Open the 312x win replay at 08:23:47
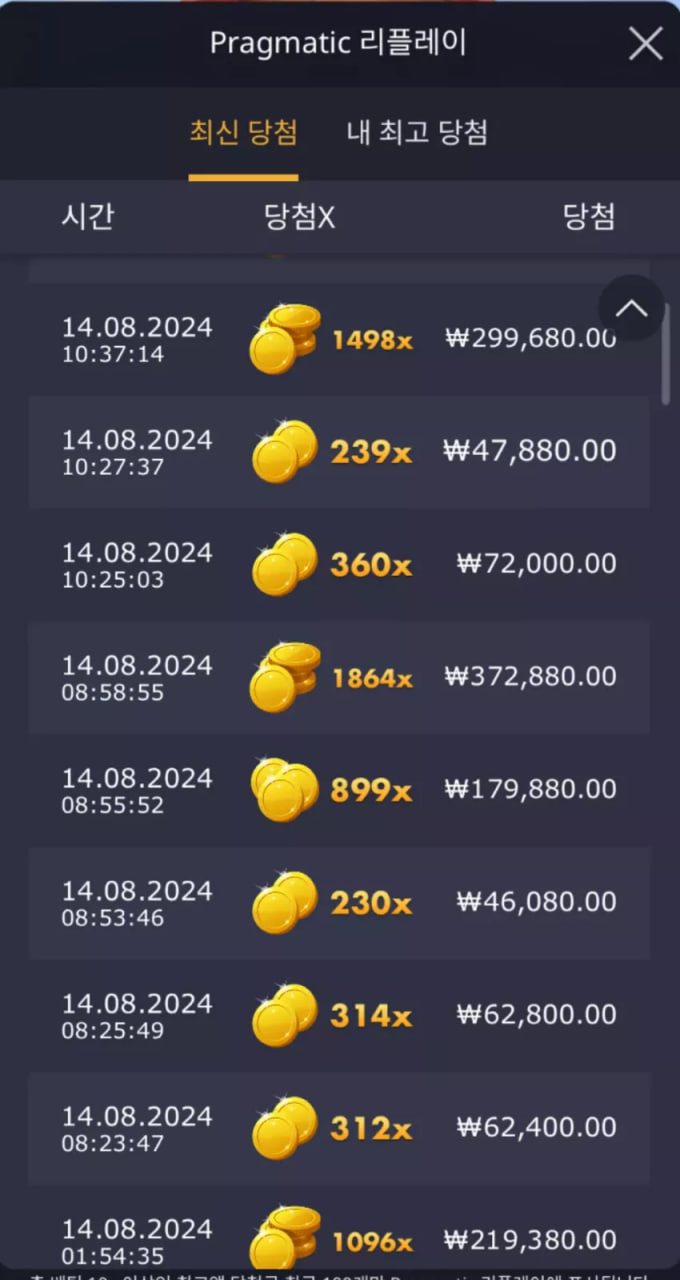The width and height of the screenshot is (680, 1280). 338,1129
